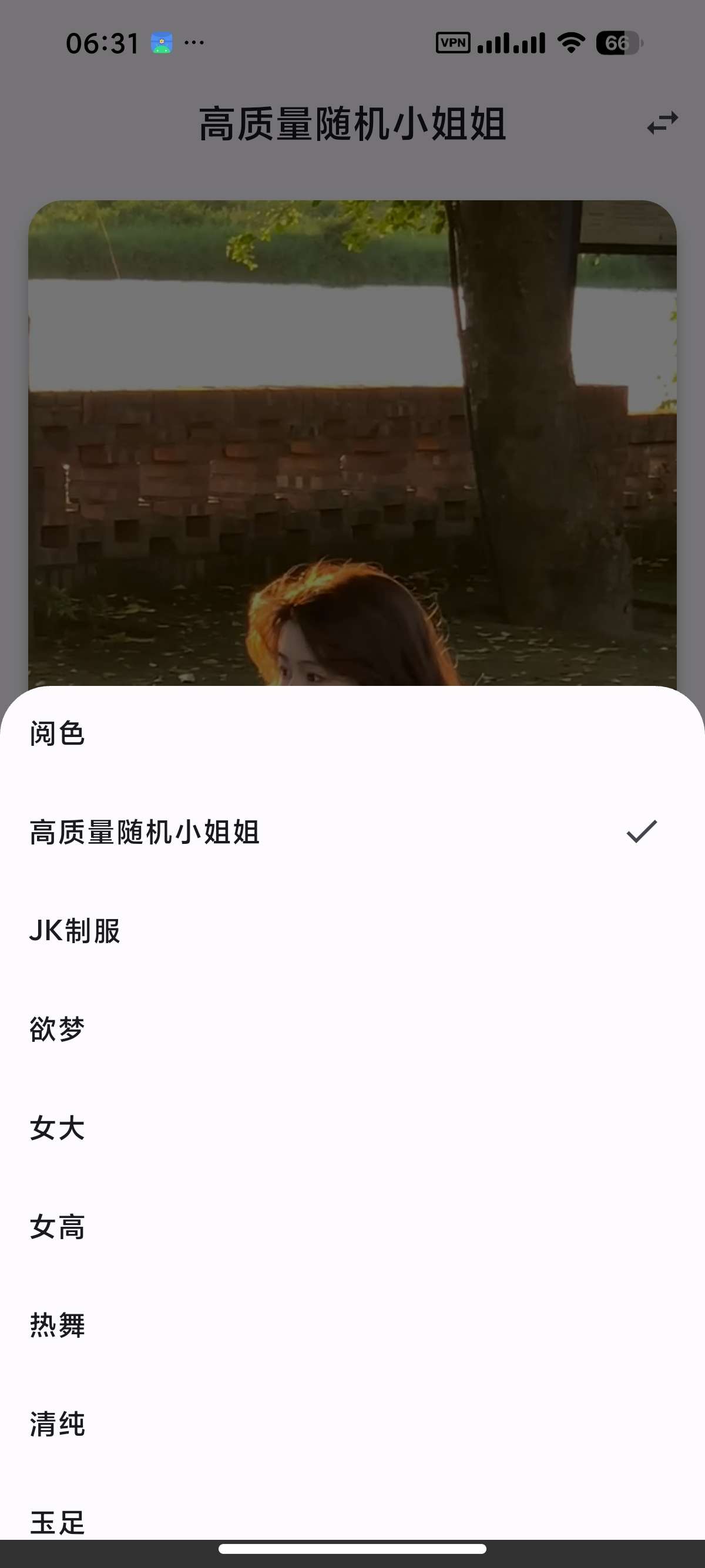Screen dimensions: 705x1568
Task: Open the 女高 category
Action: pos(352,1227)
